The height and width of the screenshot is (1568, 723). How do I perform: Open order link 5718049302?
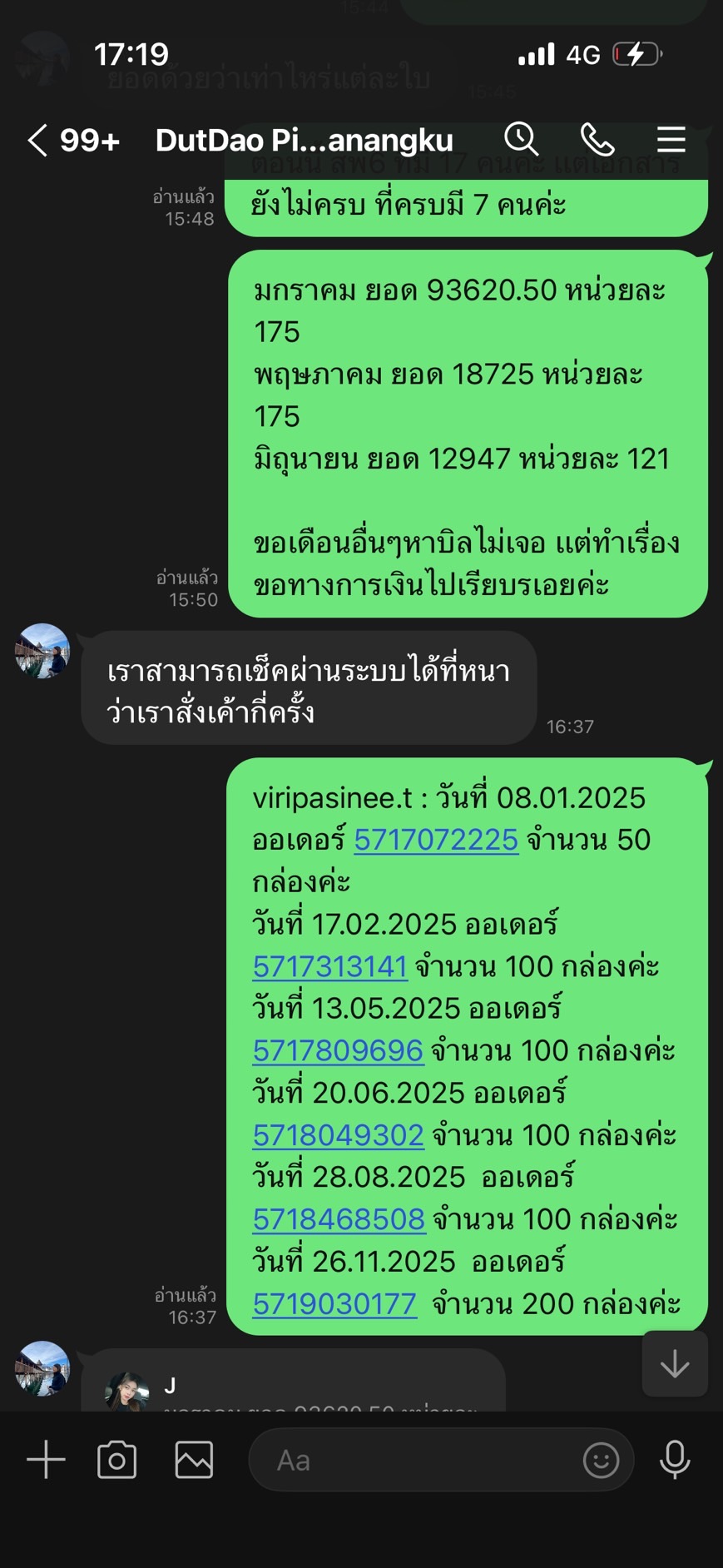click(x=338, y=1135)
